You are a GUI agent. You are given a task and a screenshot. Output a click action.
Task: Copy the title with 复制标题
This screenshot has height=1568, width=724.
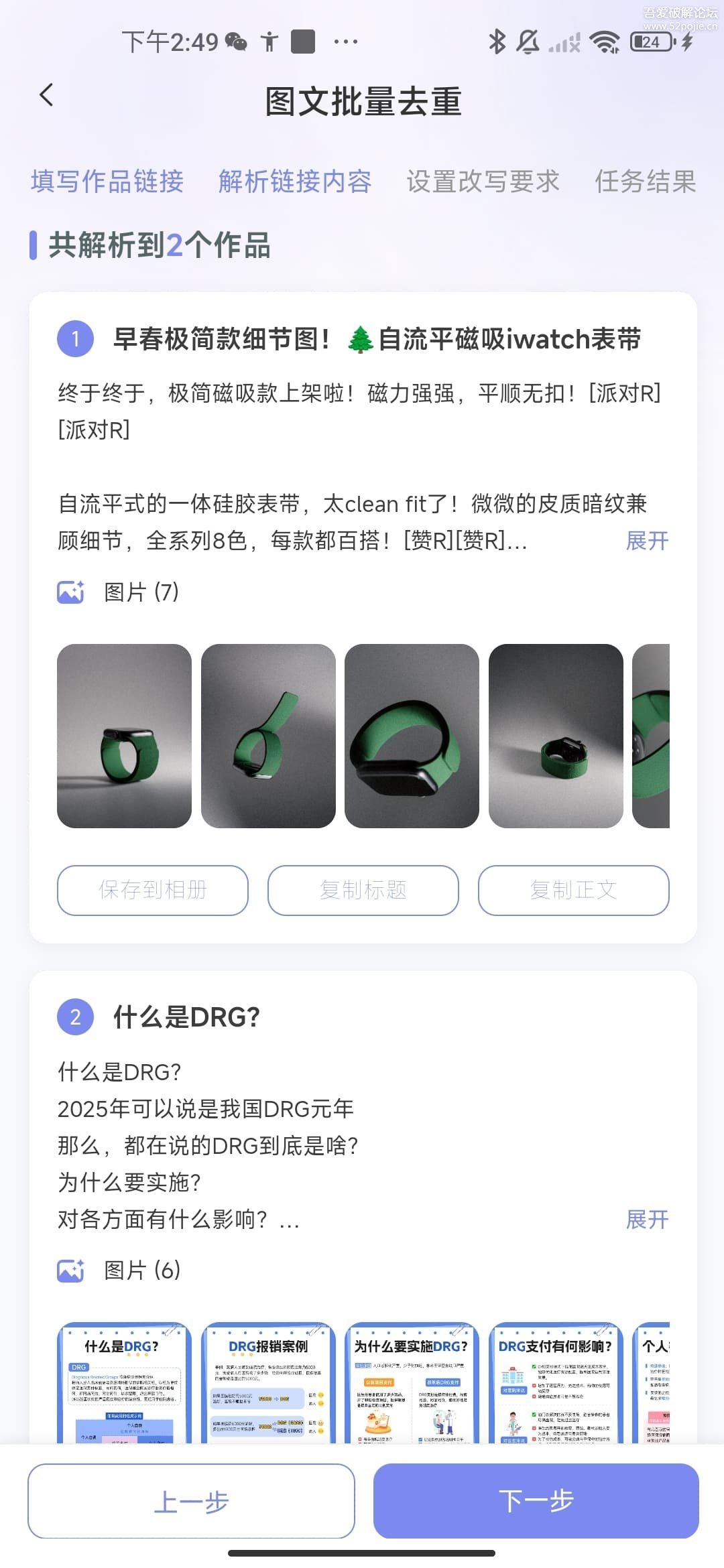click(x=363, y=890)
